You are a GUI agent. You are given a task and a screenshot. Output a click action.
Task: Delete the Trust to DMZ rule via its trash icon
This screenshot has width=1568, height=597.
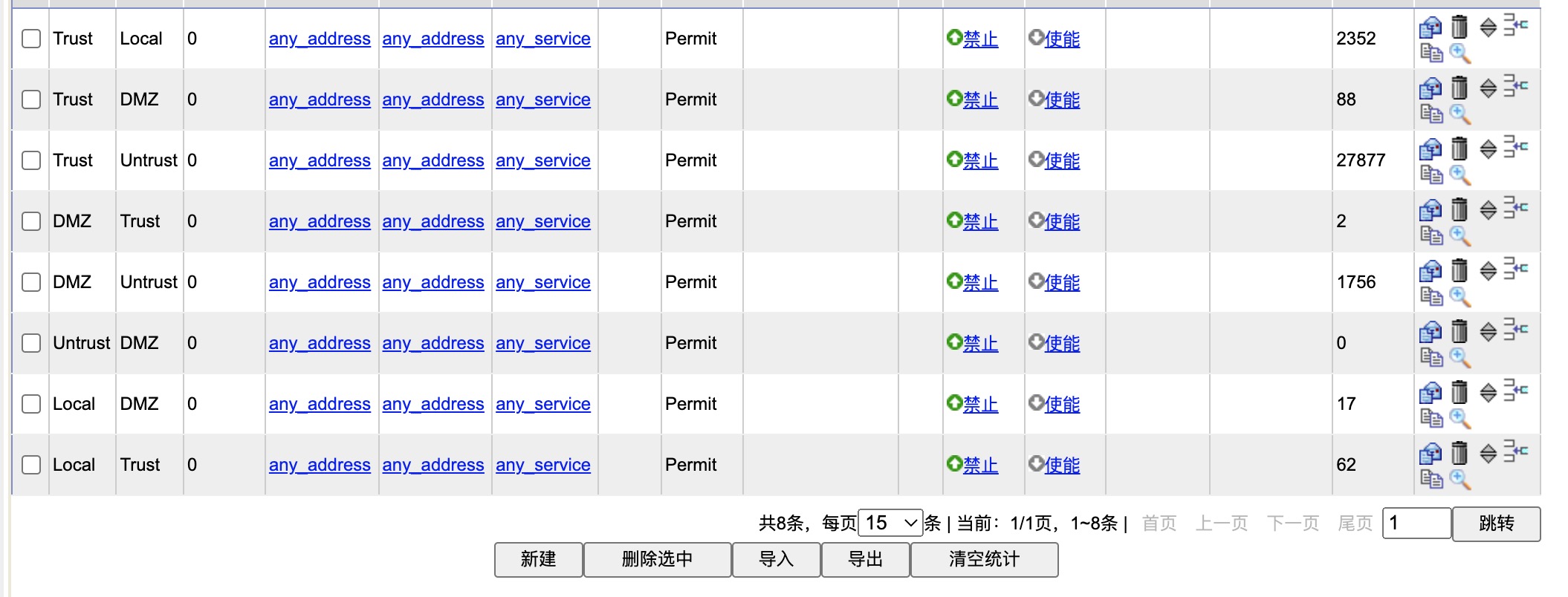pos(1460,88)
